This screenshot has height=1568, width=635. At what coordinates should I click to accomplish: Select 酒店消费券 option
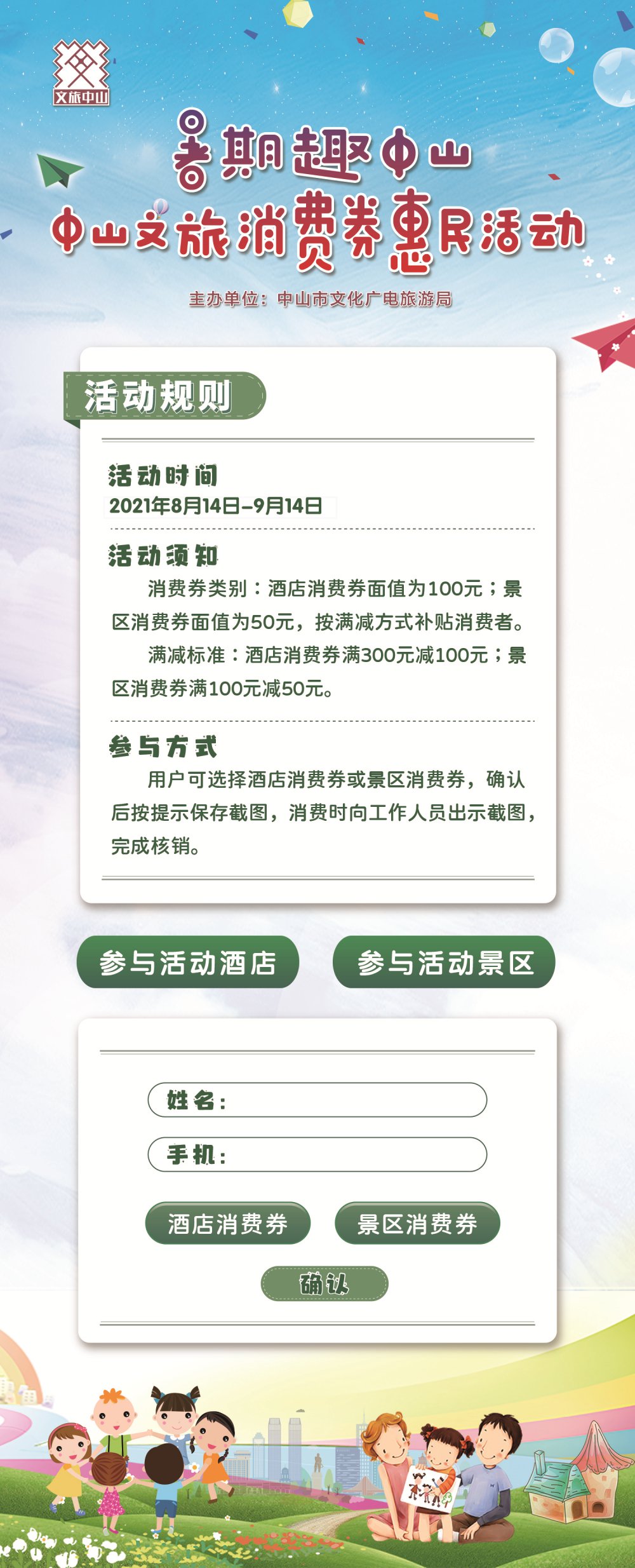point(227,1223)
